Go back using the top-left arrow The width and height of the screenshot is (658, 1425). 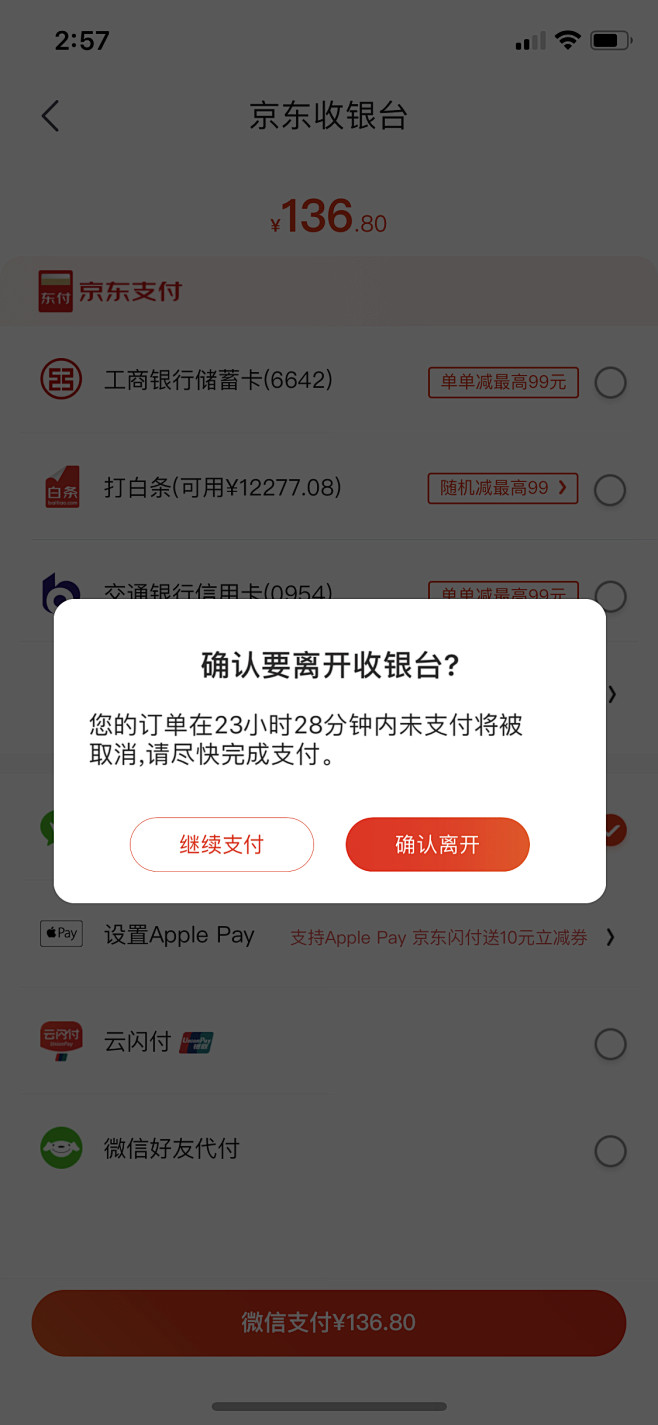50,116
